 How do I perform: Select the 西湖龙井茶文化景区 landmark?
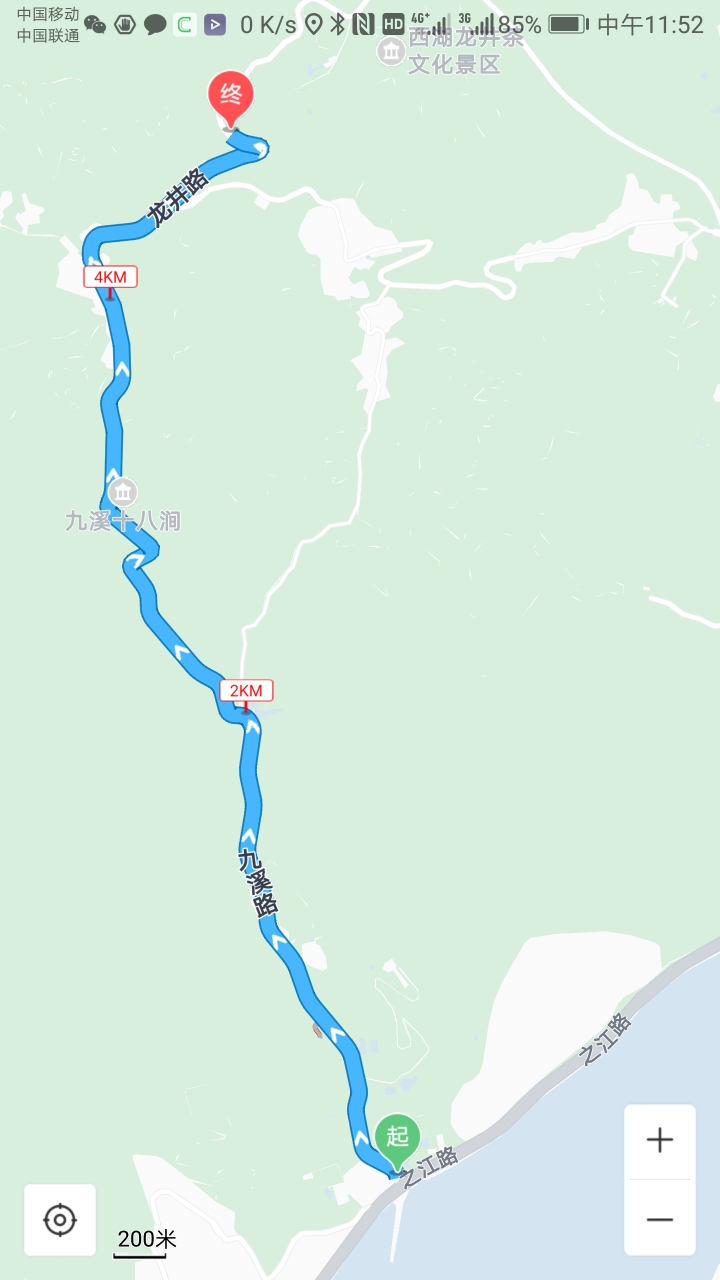tap(391, 51)
